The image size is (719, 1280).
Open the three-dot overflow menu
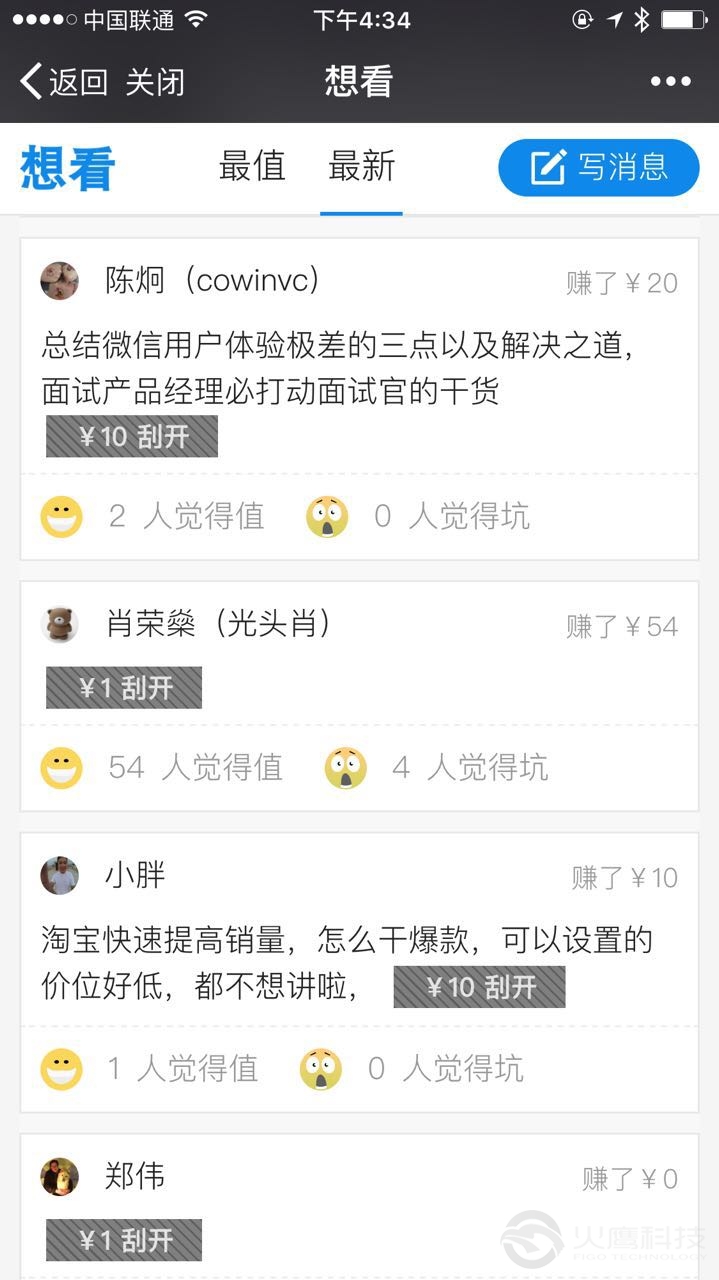pos(670,81)
